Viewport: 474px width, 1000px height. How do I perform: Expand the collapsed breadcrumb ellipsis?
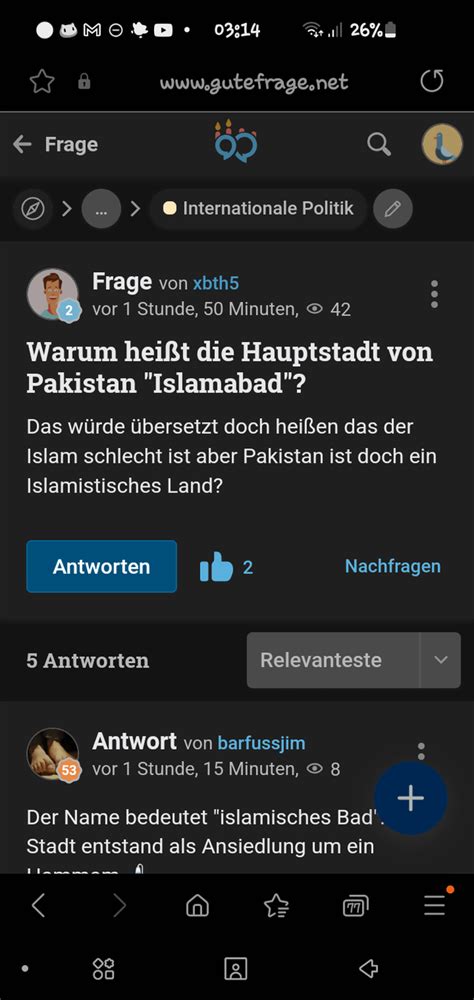(x=101, y=209)
